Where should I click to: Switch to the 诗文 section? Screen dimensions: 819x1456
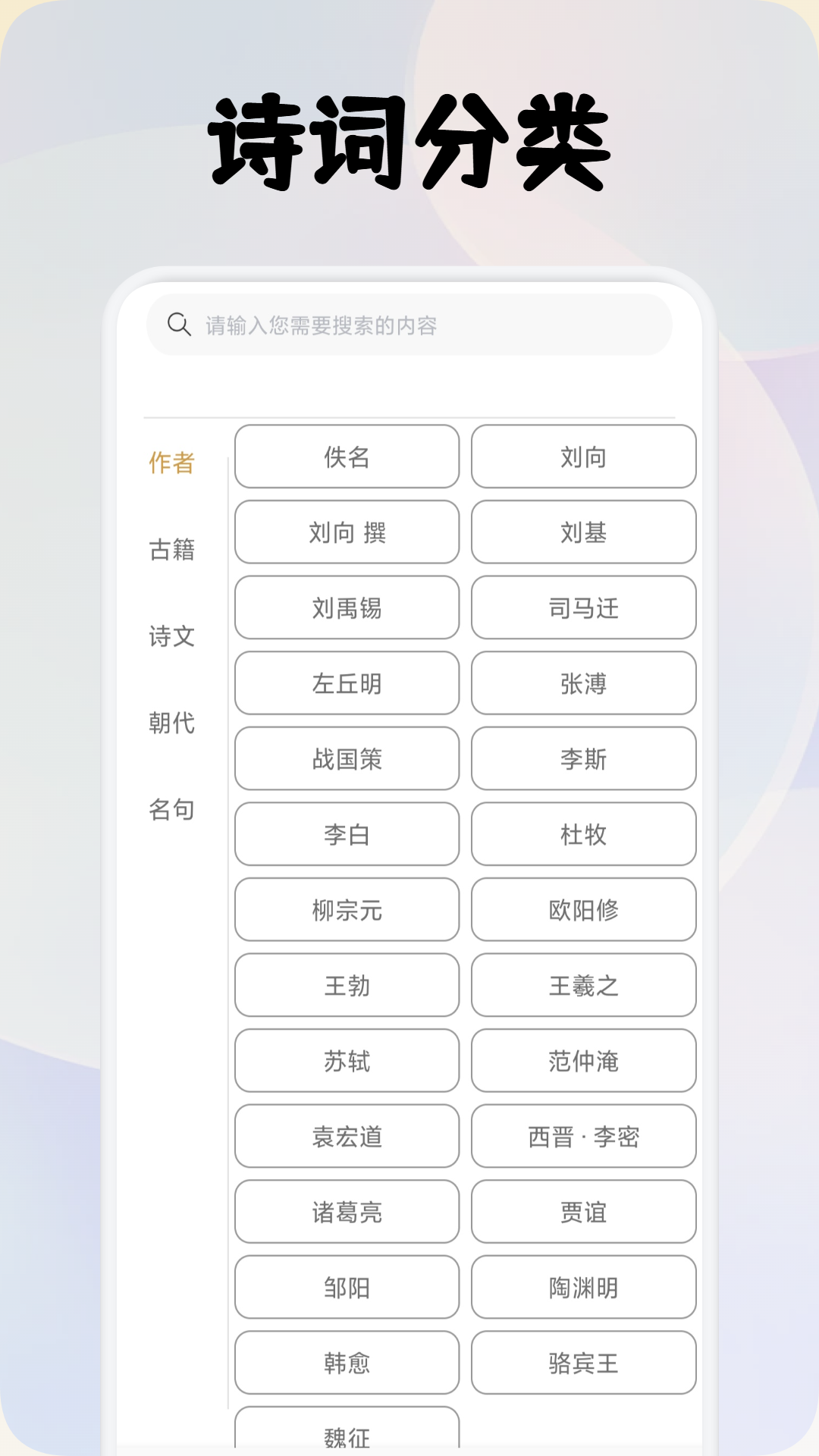172,637
